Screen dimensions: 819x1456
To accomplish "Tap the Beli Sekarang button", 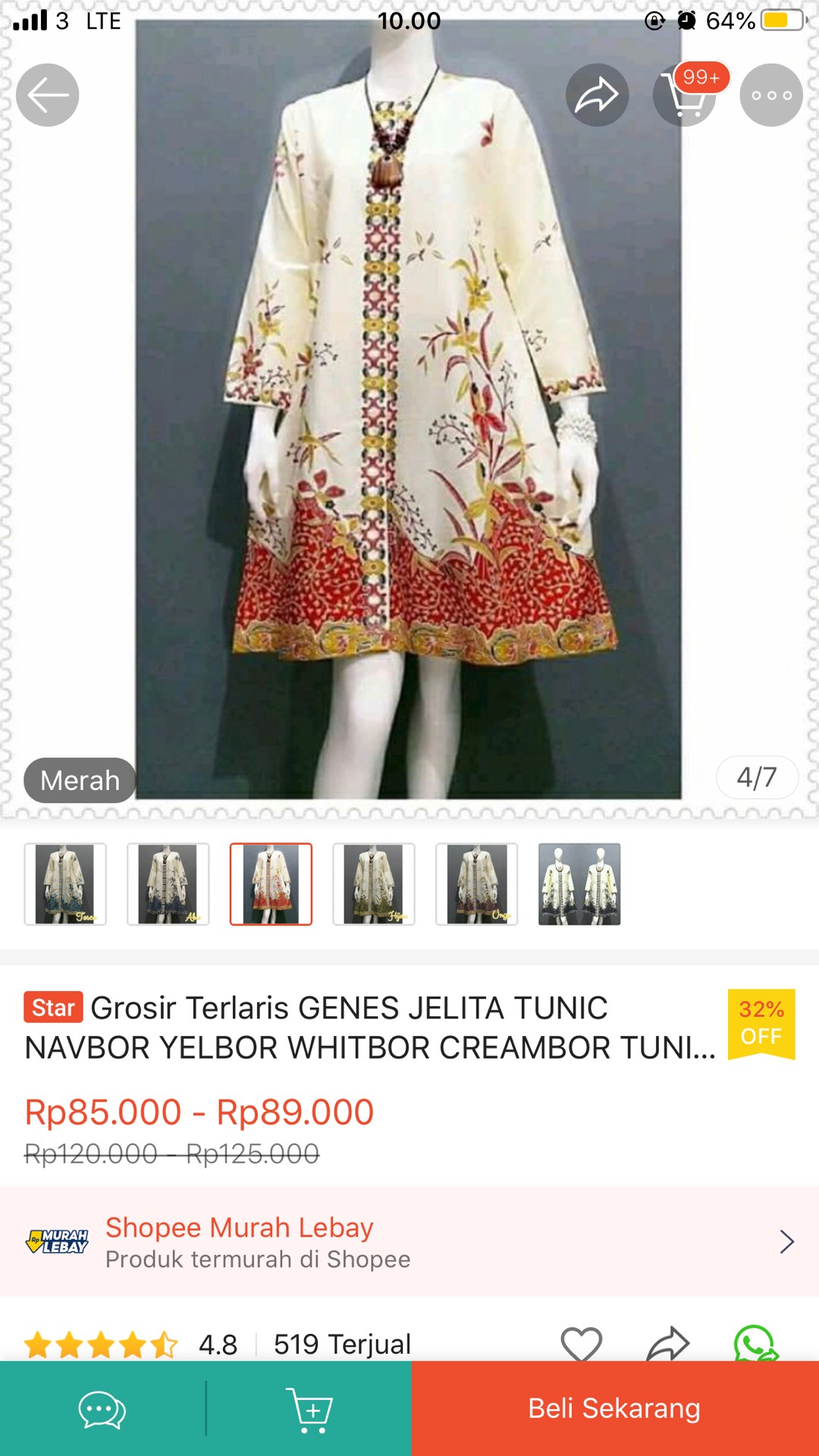I will (x=614, y=1407).
